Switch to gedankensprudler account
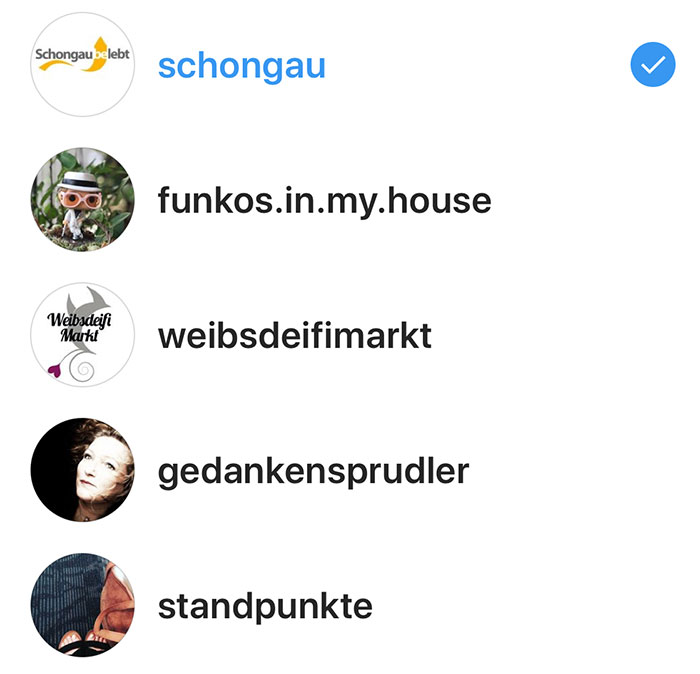The width and height of the screenshot is (700, 674). [x=313, y=470]
